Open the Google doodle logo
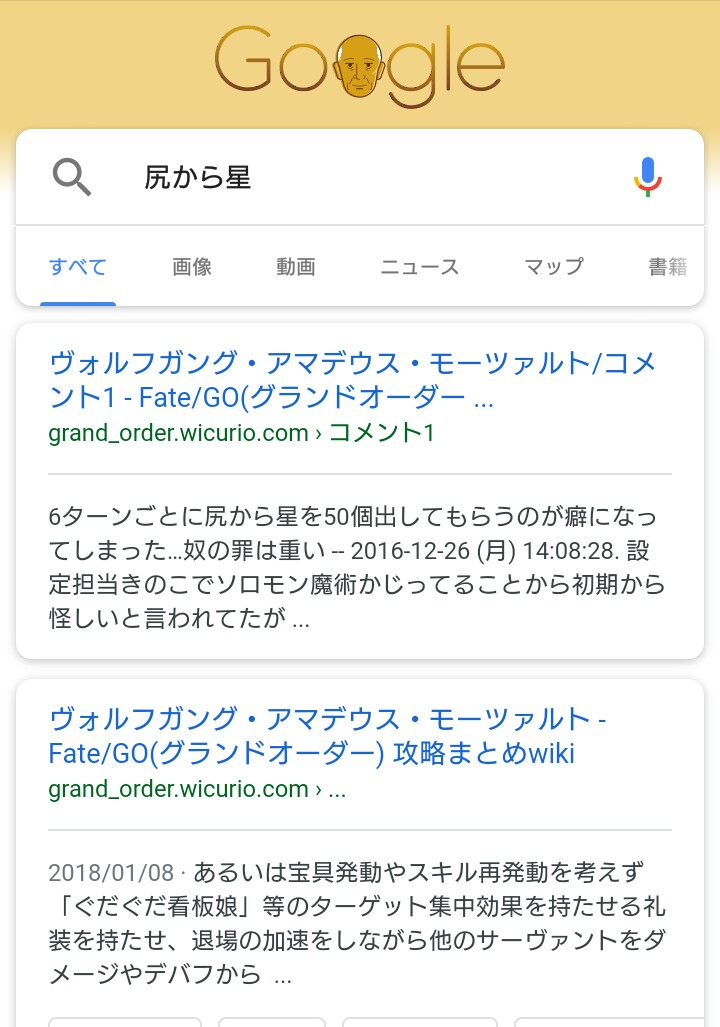Viewport: 720px width, 1027px height. point(360,65)
